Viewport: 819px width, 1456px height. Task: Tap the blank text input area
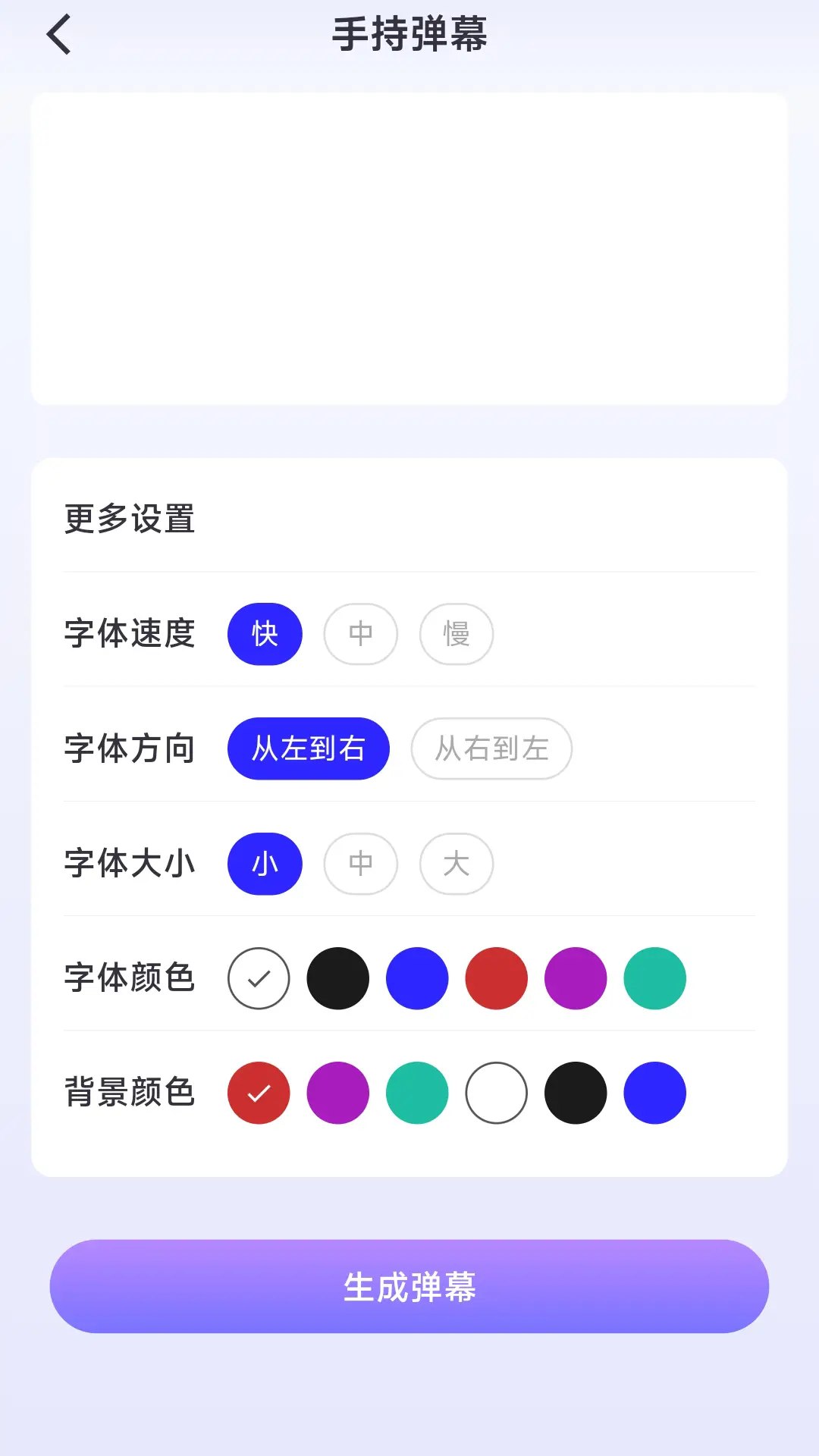click(409, 249)
